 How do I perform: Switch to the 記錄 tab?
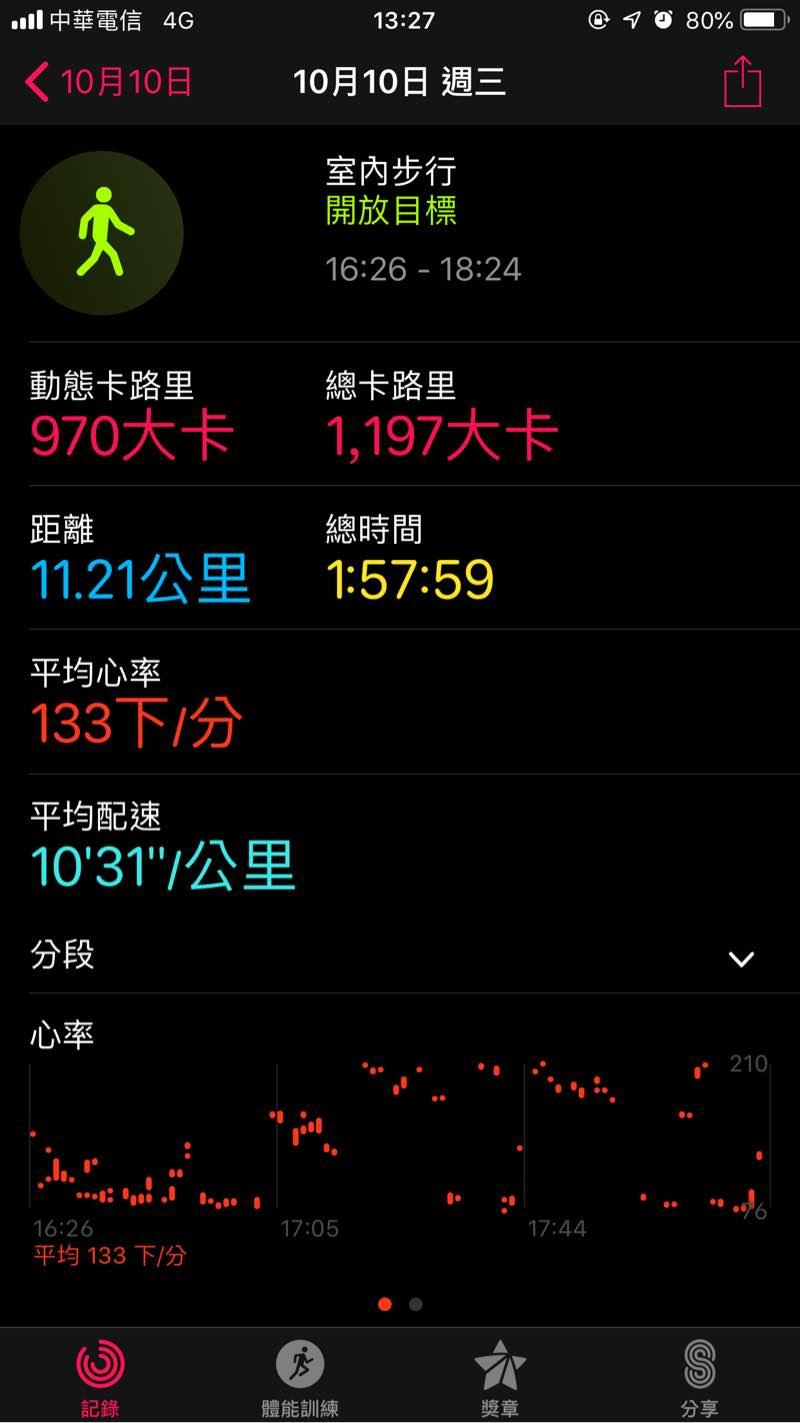click(x=100, y=1378)
